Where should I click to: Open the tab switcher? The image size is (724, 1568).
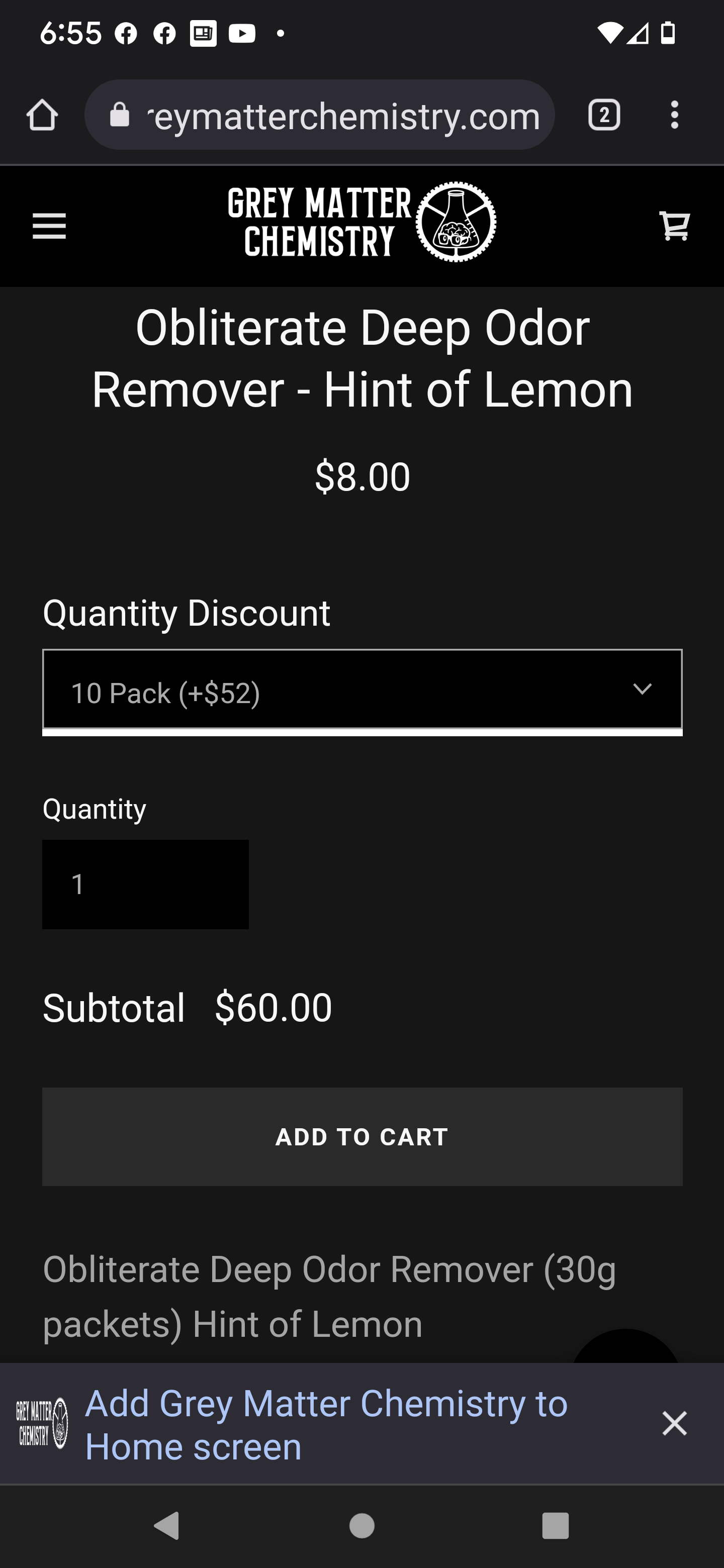[x=603, y=115]
